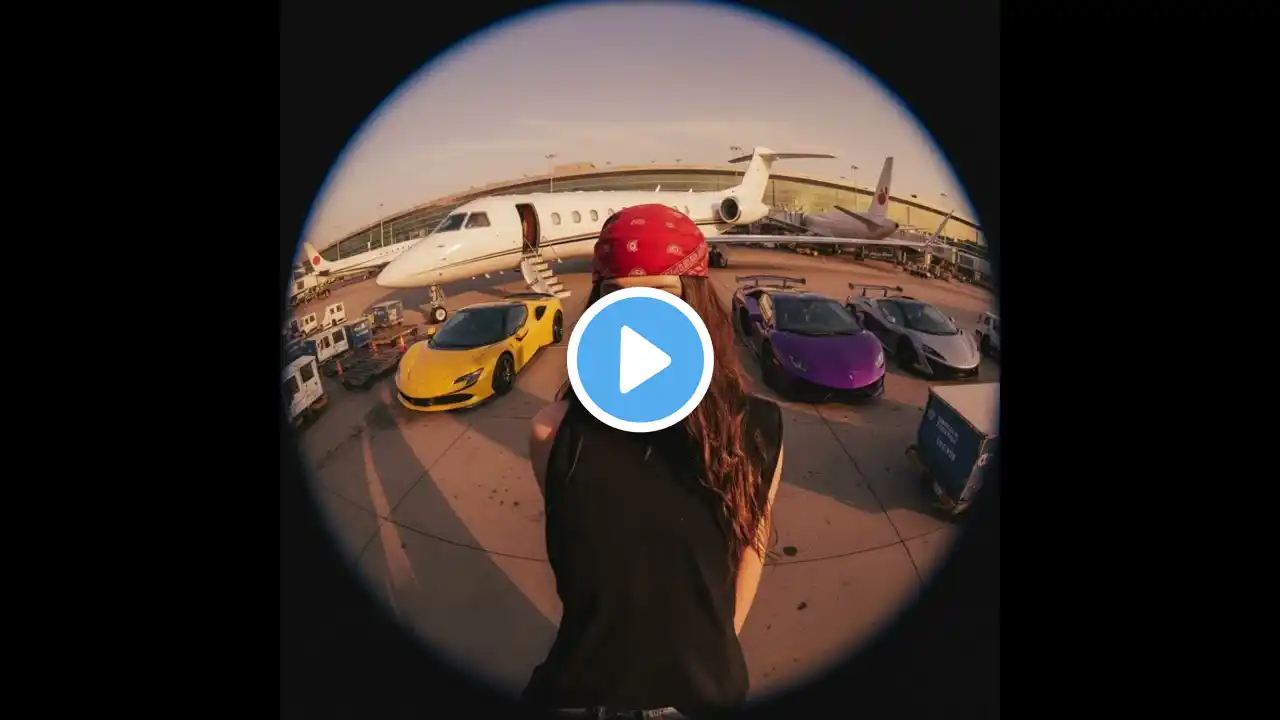
Task: Play the video
Action: tap(640, 360)
